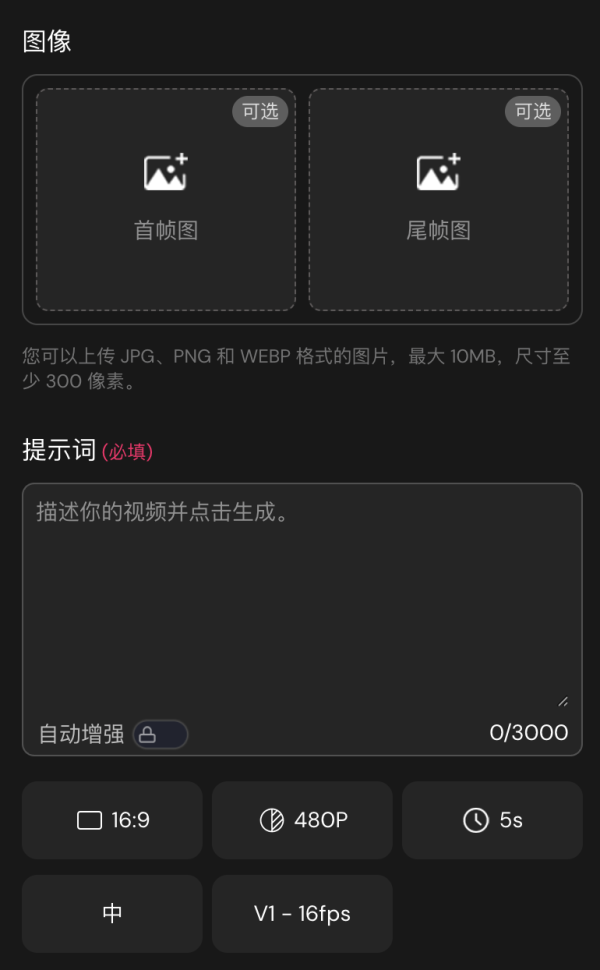Upload a first frame image (首帧图)
This screenshot has height=970, width=600.
pyautogui.click(x=166, y=199)
